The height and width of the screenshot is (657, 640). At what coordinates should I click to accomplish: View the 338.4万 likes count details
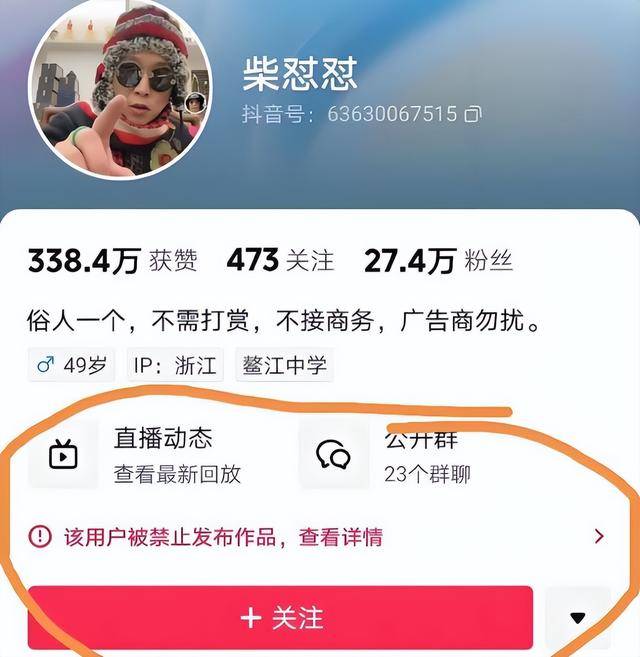coord(111,262)
